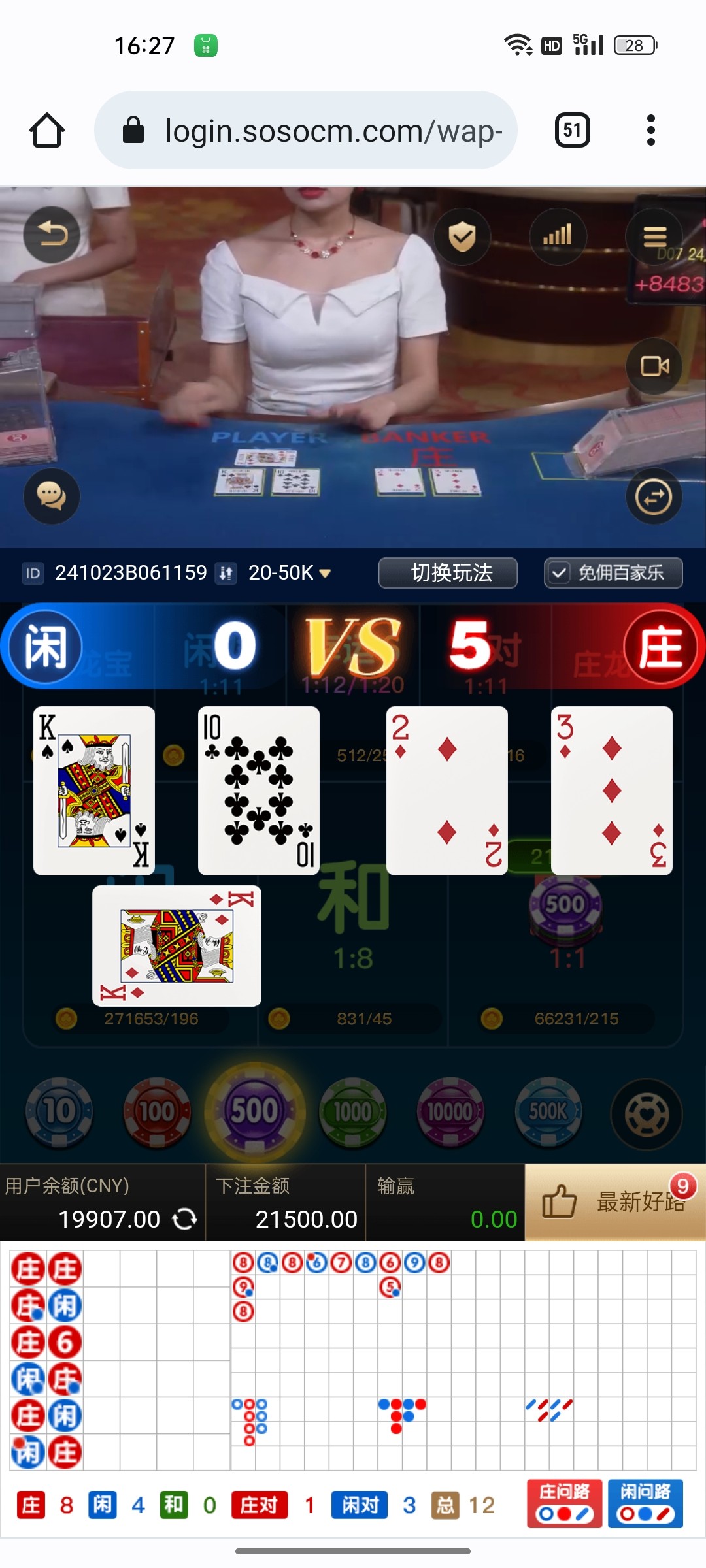Select the 10 chip
706x1568 pixels.
tap(59, 1112)
